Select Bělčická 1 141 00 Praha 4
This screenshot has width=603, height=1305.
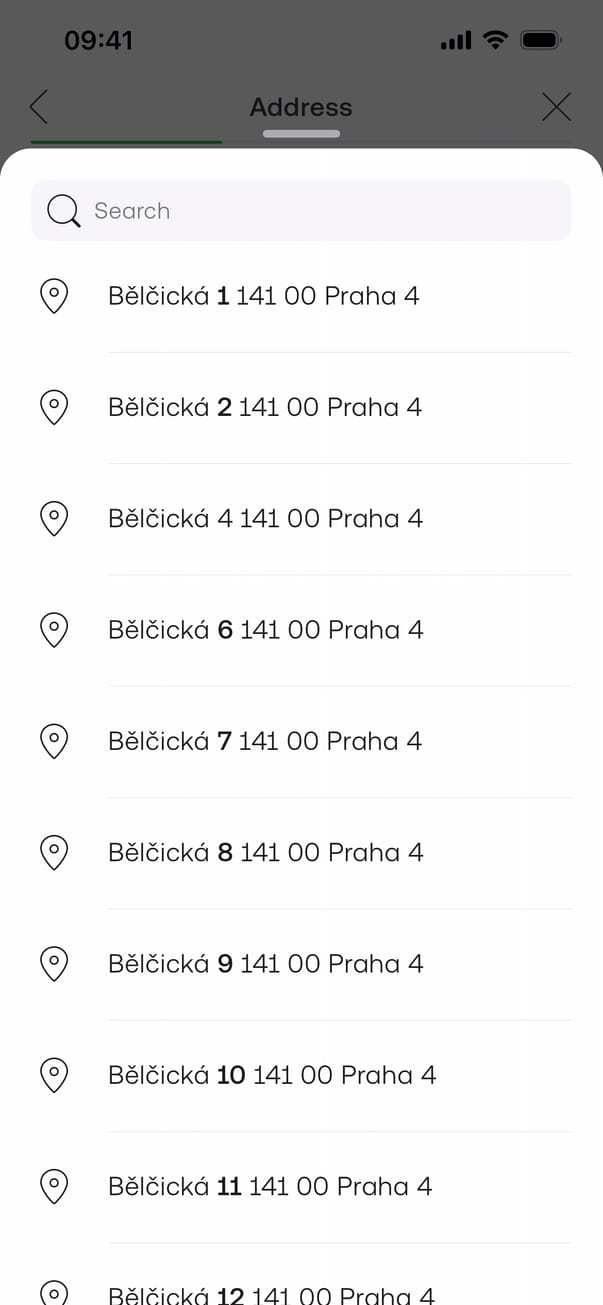point(264,296)
